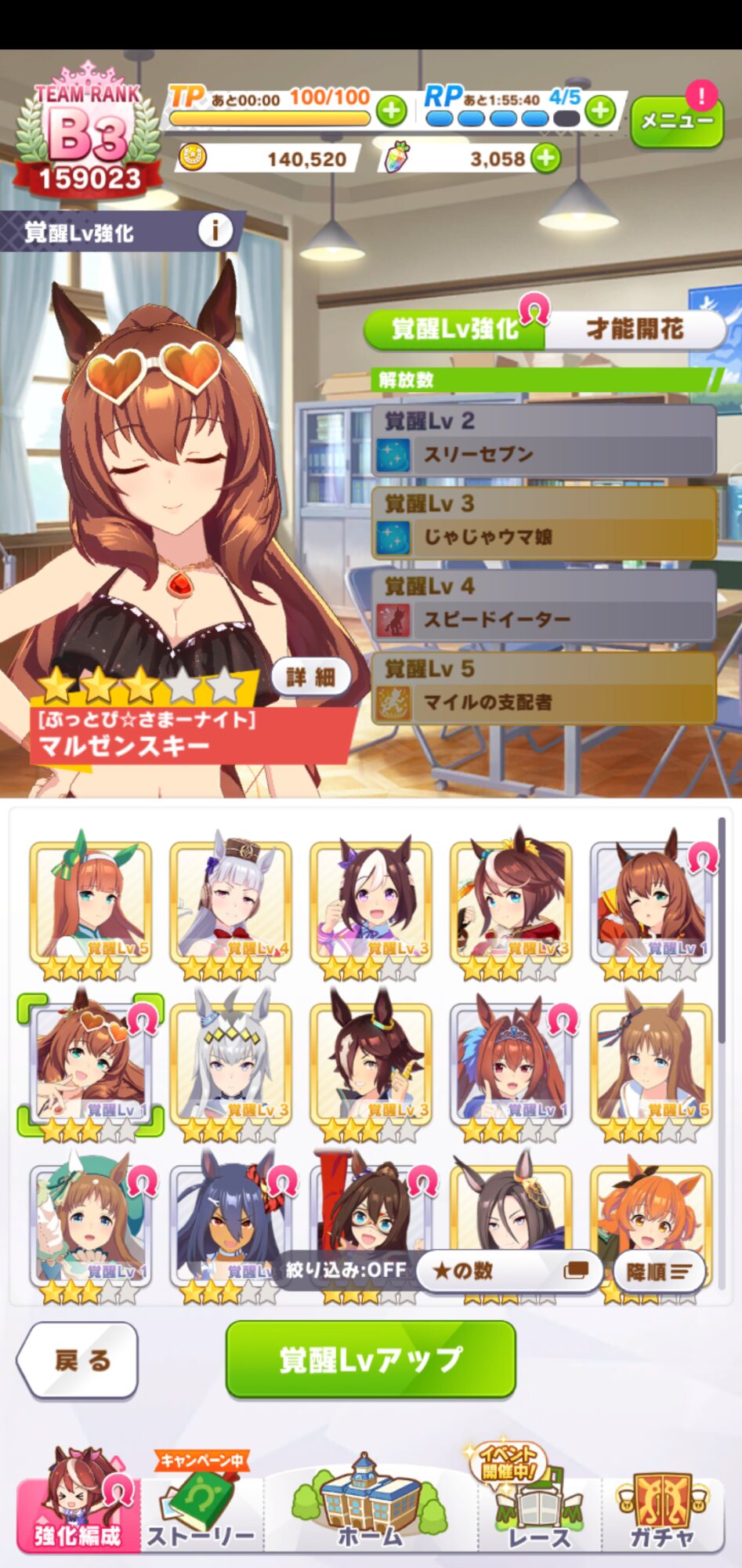Image resolution: width=742 pixels, height=1568 pixels.
Task: Open the 絞り込み filter button showing ★の数
Action: [509, 1270]
